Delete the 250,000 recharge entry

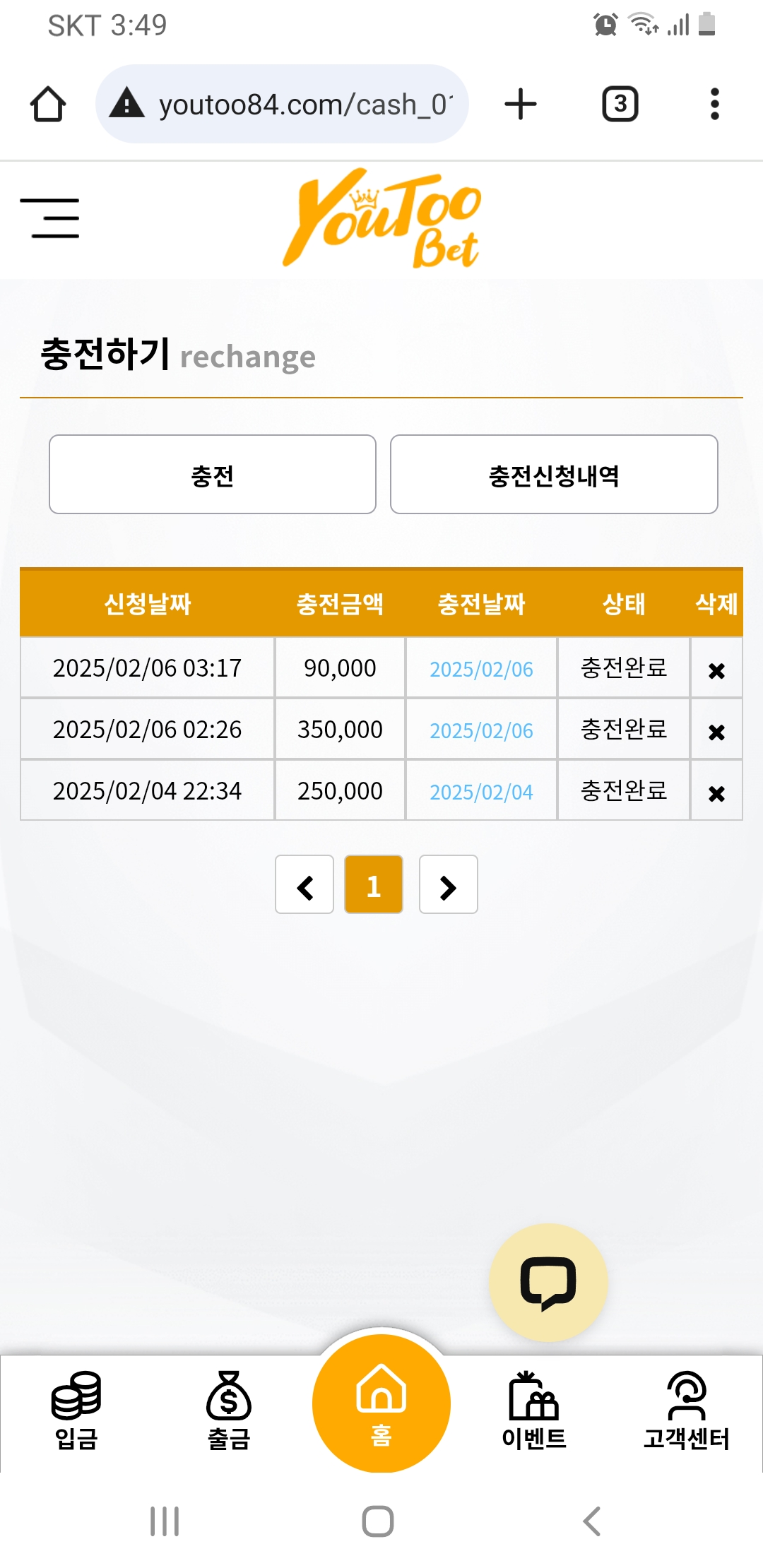pos(716,793)
